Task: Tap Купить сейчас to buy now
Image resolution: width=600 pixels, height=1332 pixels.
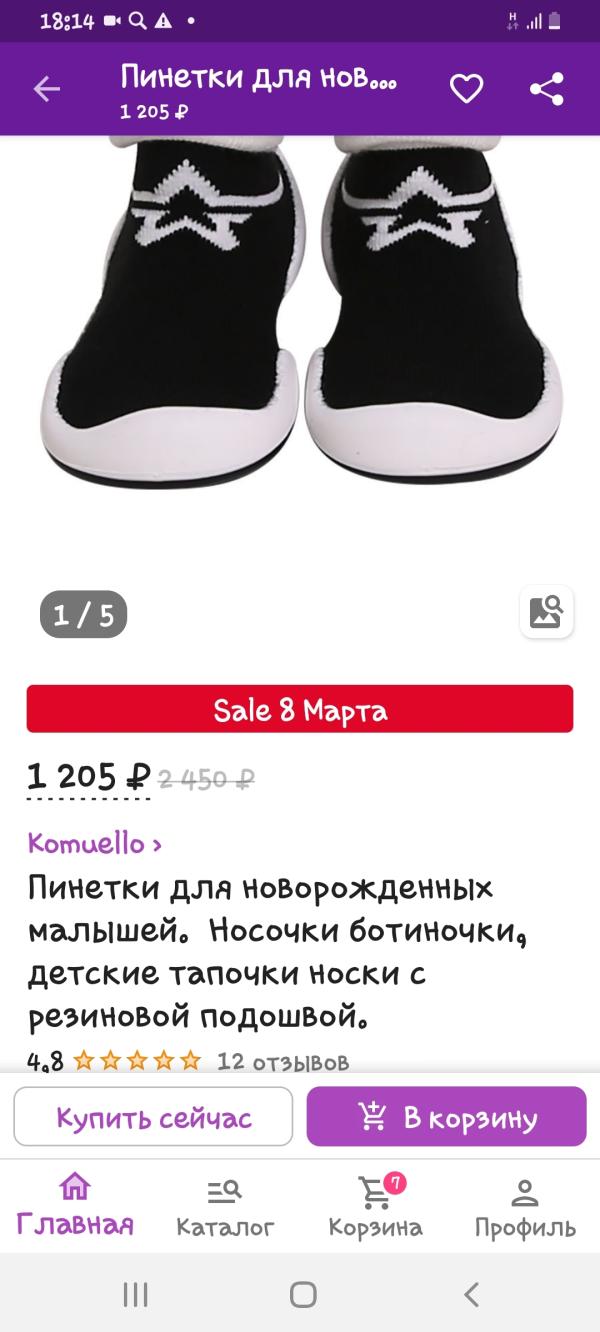Action: pyautogui.click(x=153, y=1117)
